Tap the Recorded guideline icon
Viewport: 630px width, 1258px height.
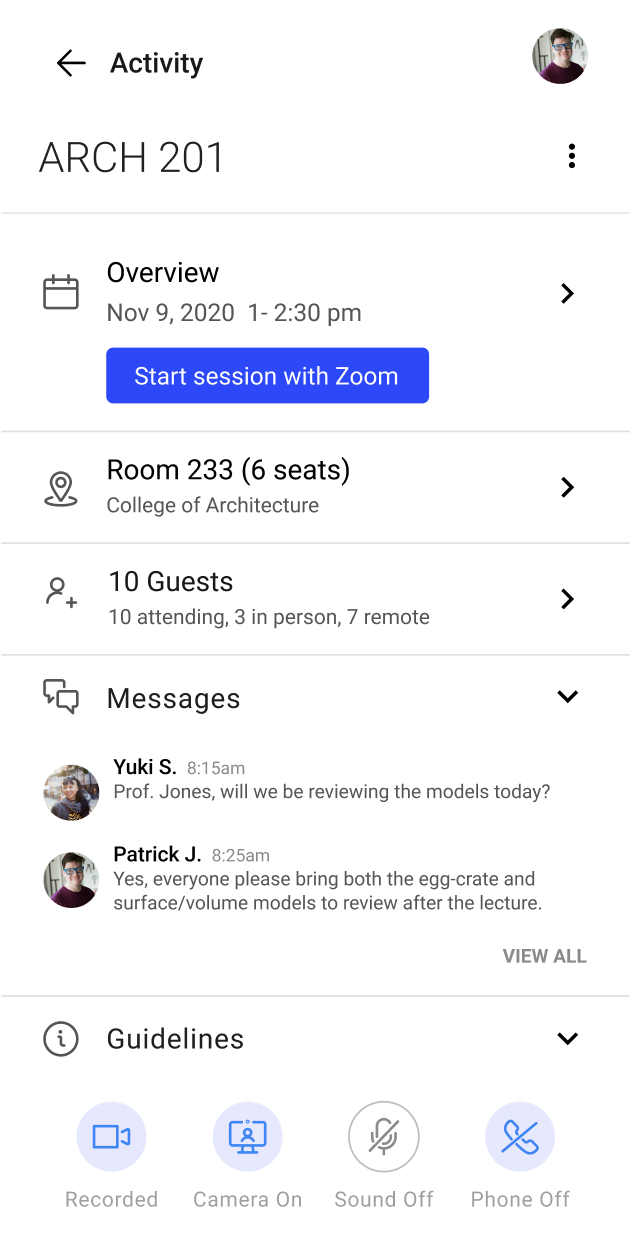pos(111,1136)
